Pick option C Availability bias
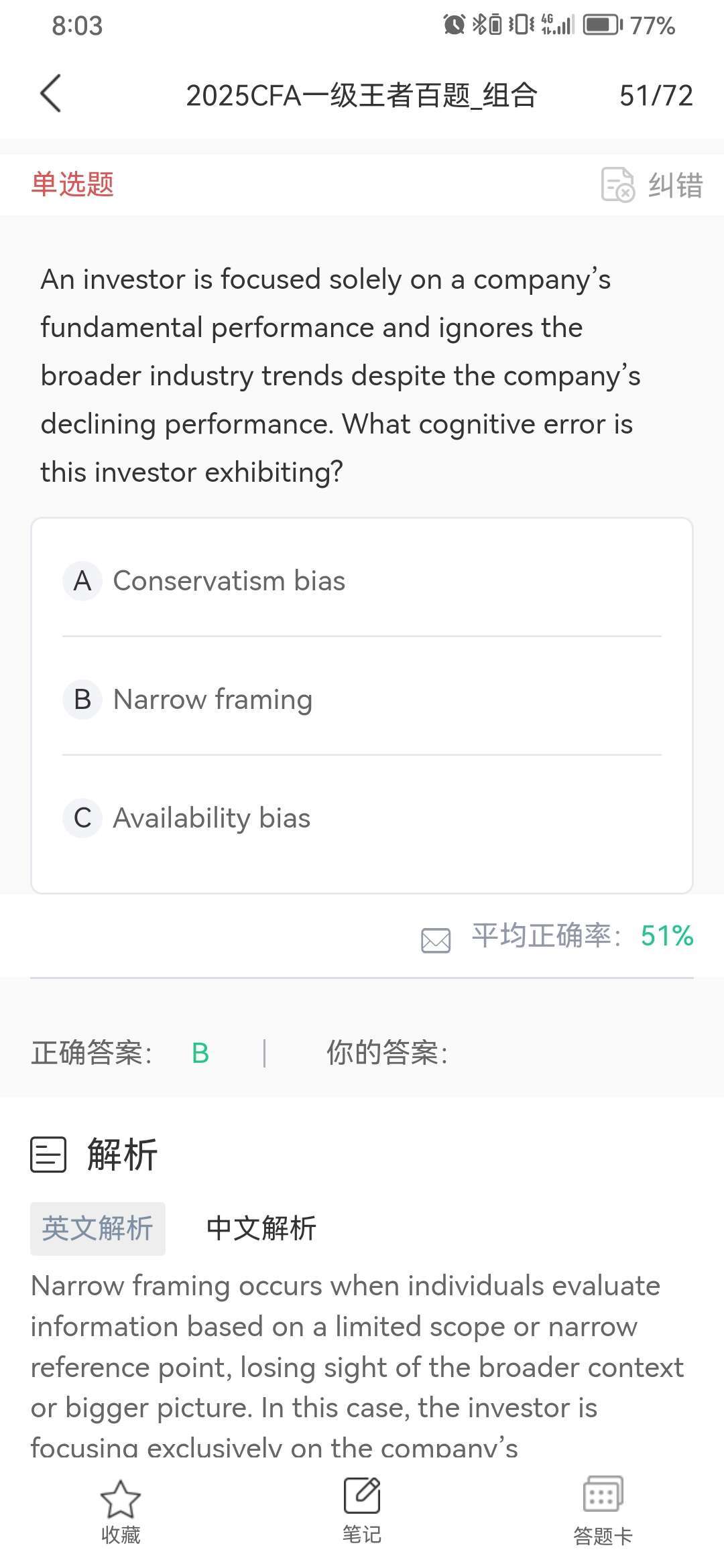Image resolution: width=724 pixels, height=1568 pixels. pos(362,818)
